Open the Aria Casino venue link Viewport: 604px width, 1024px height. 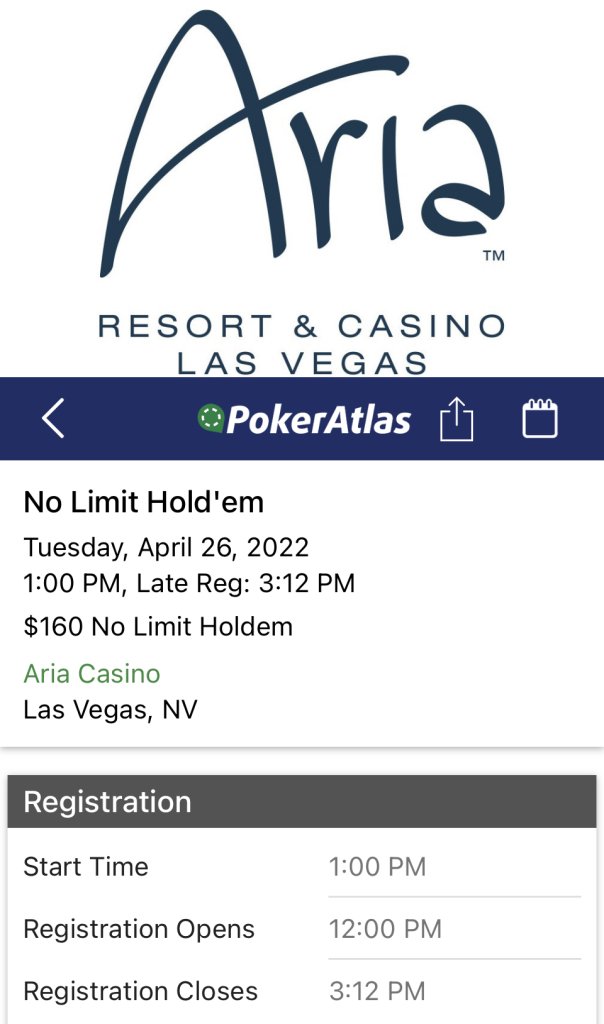click(92, 673)
